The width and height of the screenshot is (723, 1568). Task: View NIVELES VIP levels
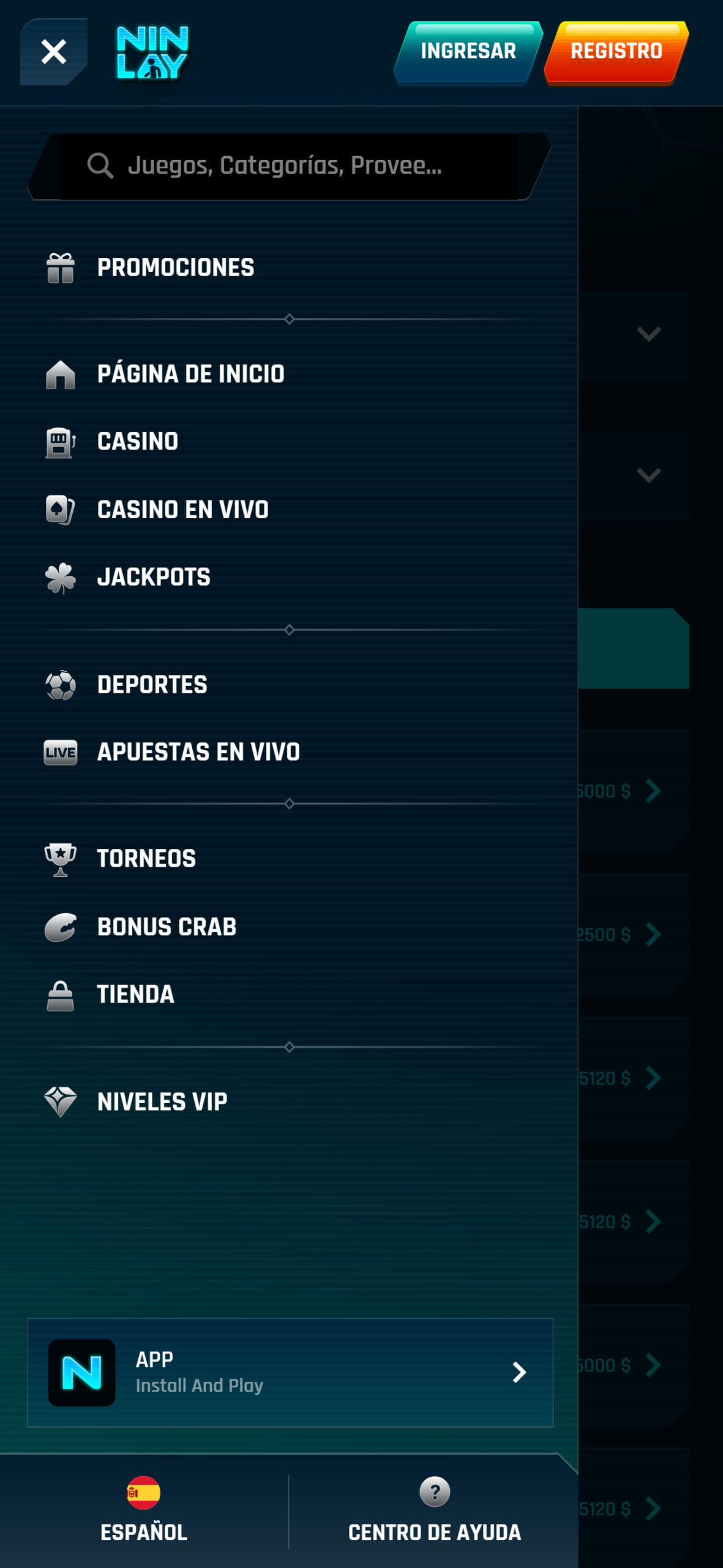click(162, 1102)
